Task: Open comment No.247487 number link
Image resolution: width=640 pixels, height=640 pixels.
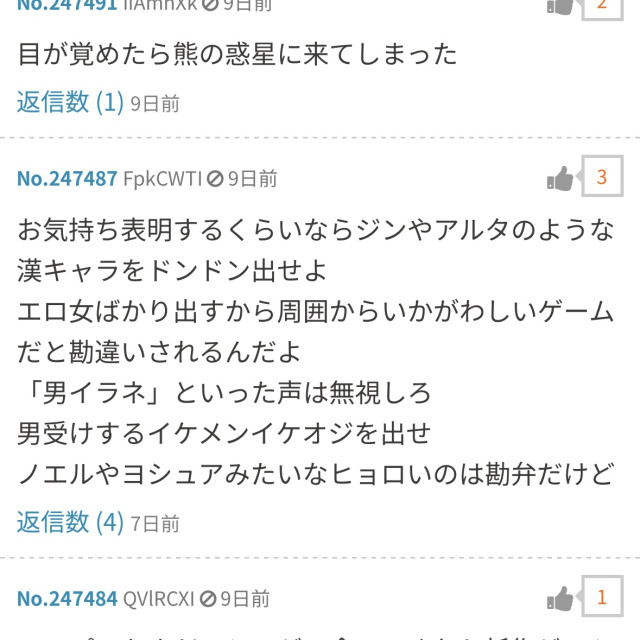Action: point(67,179)
